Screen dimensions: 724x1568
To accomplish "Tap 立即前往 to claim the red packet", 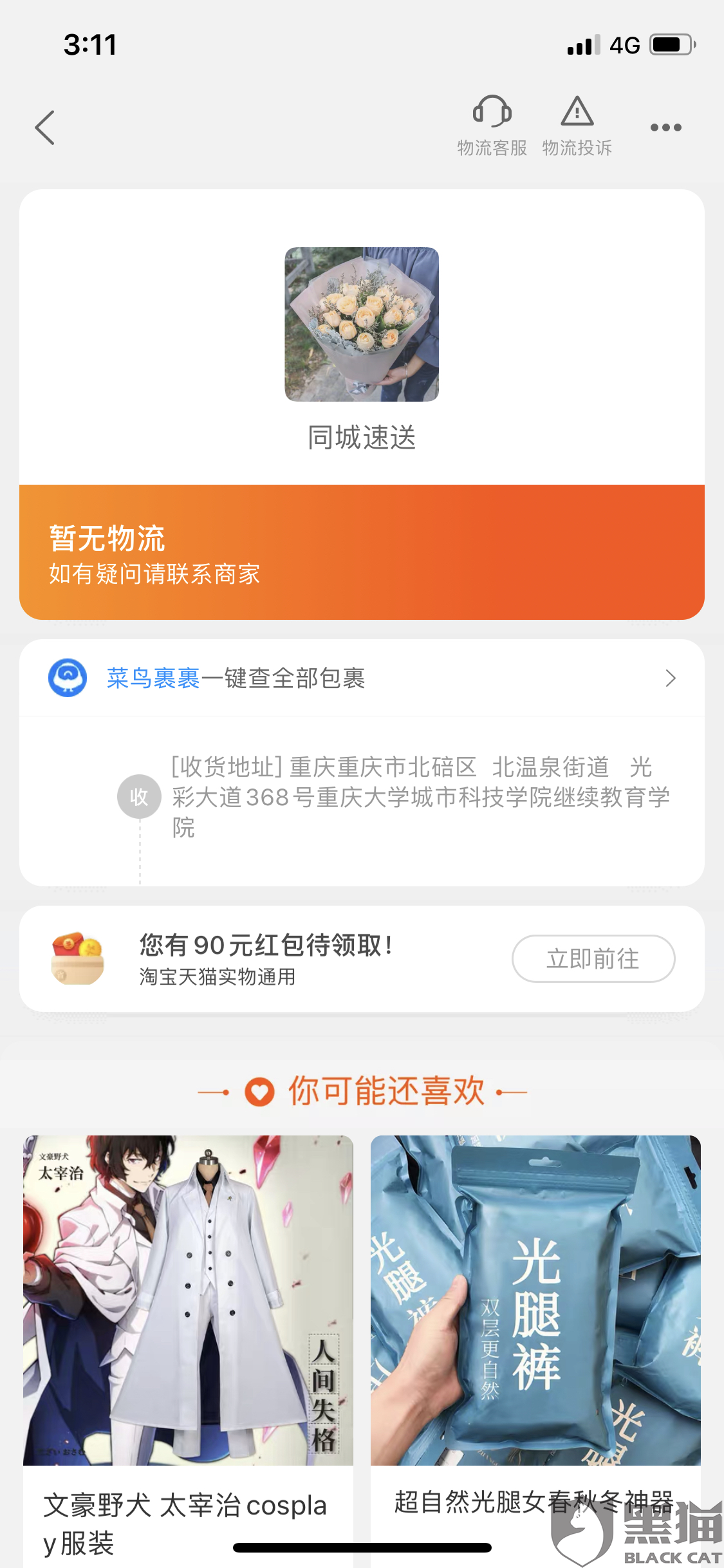I will click(x=593, y=958).
